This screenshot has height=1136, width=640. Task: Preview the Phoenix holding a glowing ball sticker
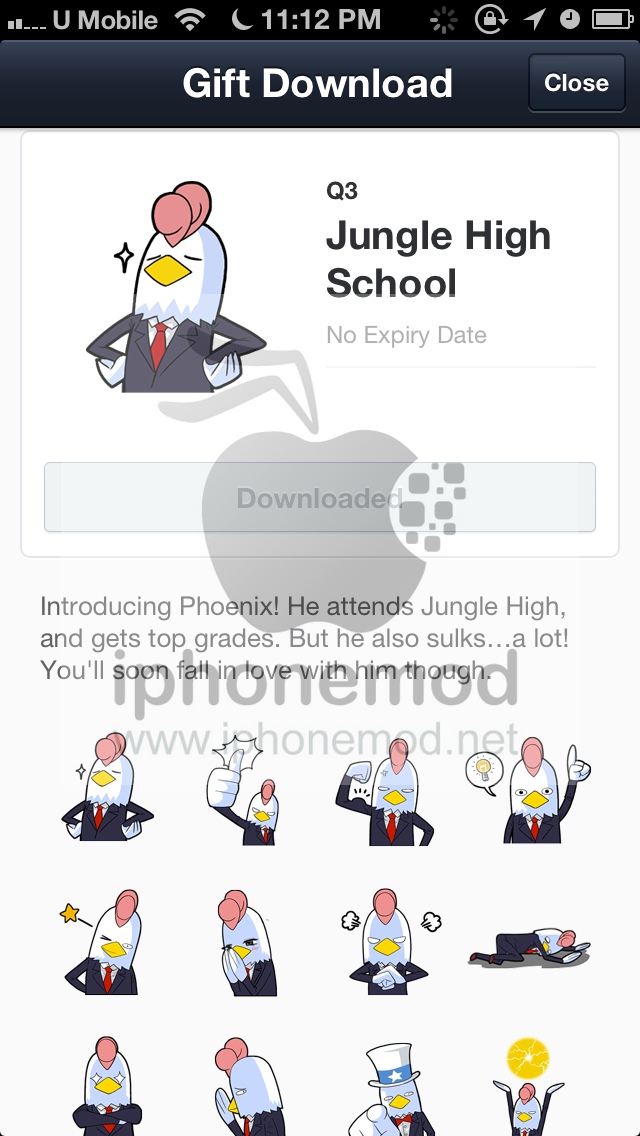point(528,1087)
